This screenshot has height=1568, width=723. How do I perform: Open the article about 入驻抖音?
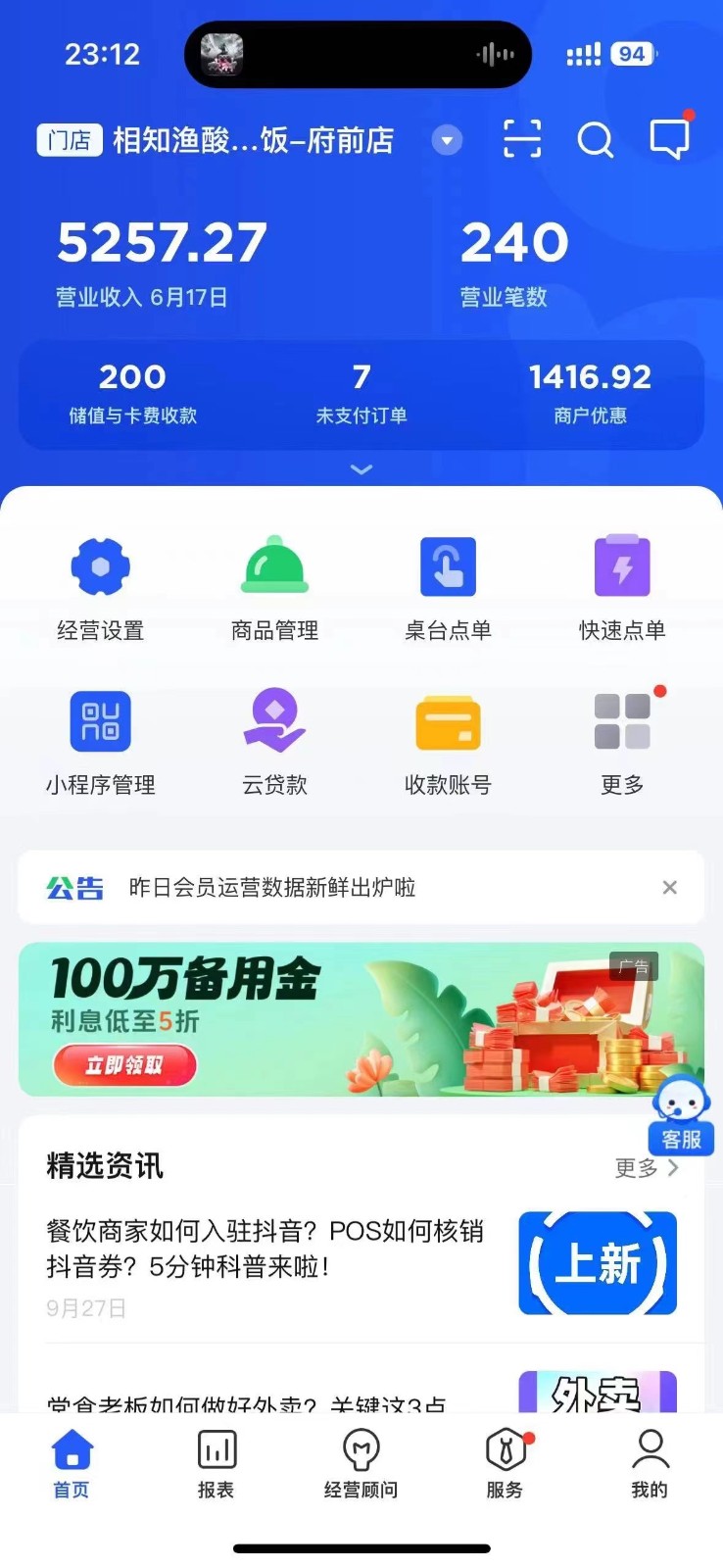point(265,1249)
